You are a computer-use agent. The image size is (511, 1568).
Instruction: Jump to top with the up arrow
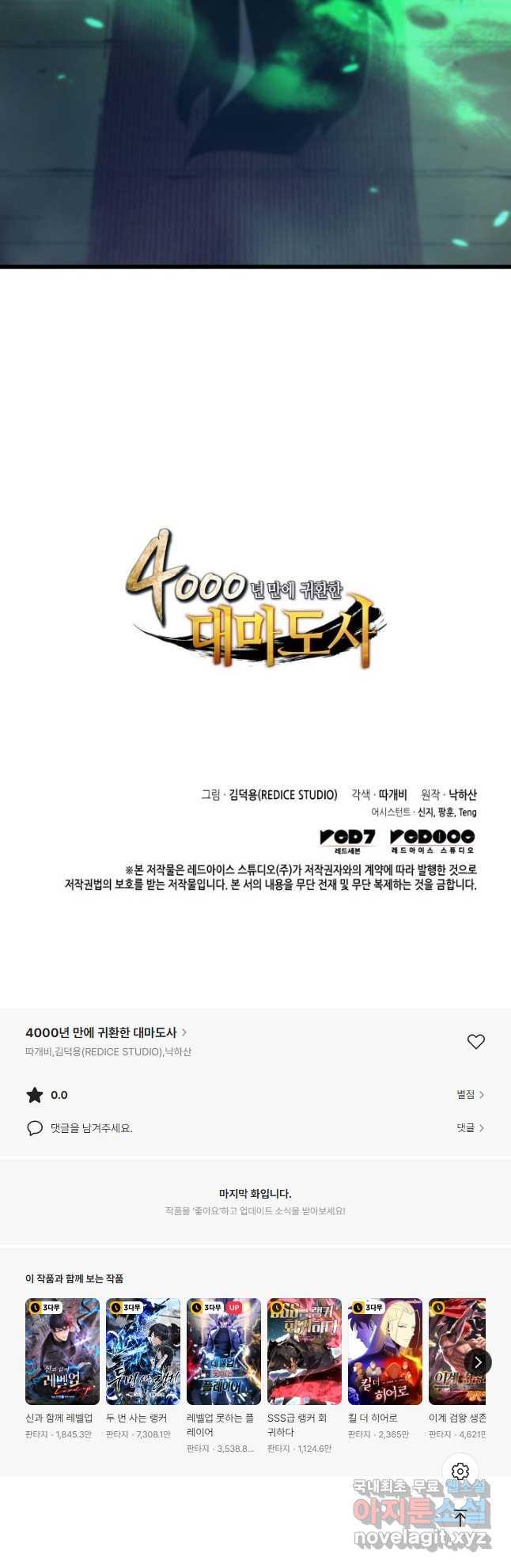pos(460,1518)
